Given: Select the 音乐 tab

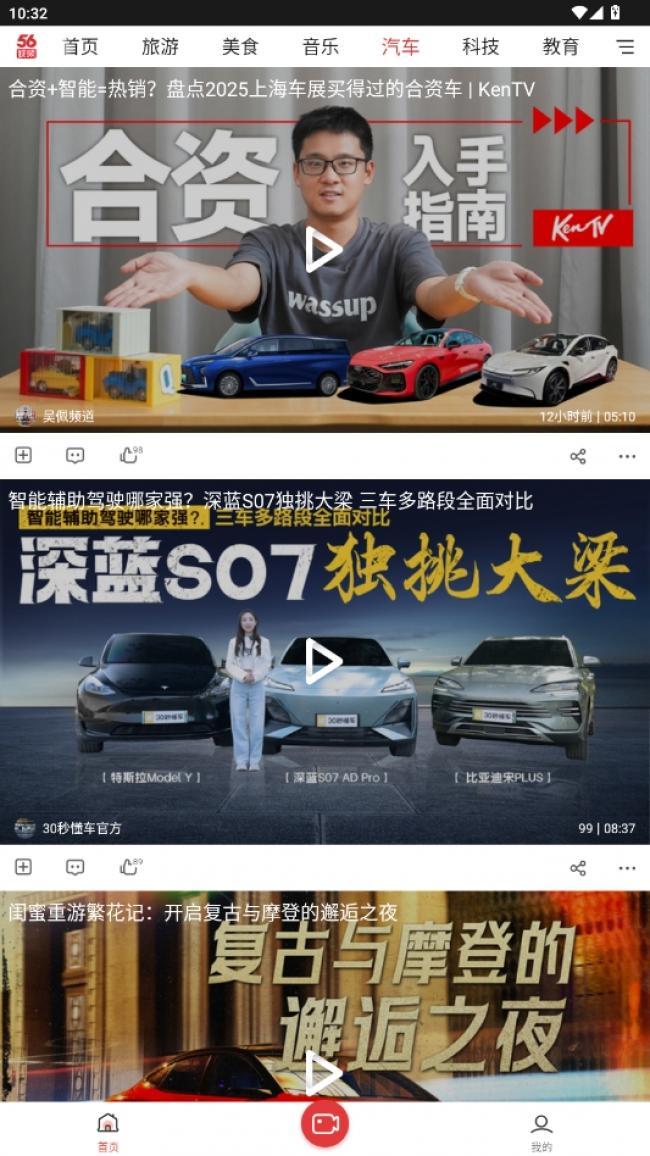Looking at the screenshot, I should [x=320, y=47].
